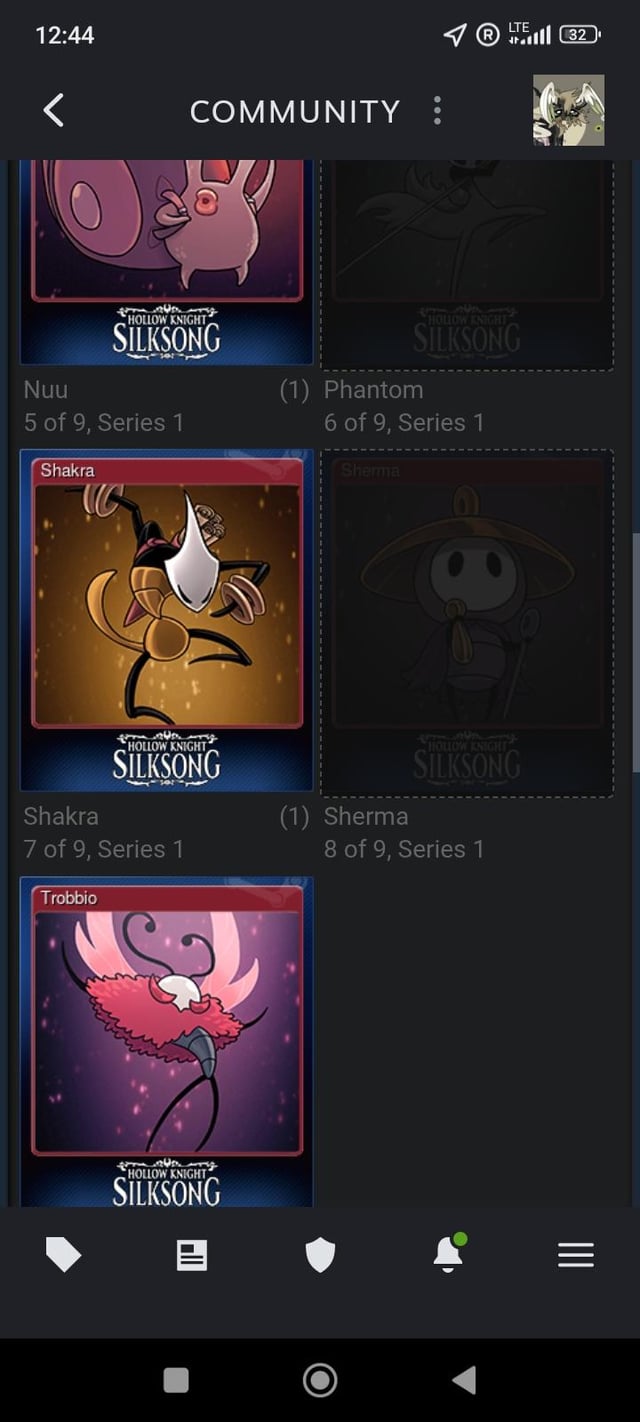Open the hamburger menu tab
The height and width of the screenshot is (1422, 640).
[576, 1254]
